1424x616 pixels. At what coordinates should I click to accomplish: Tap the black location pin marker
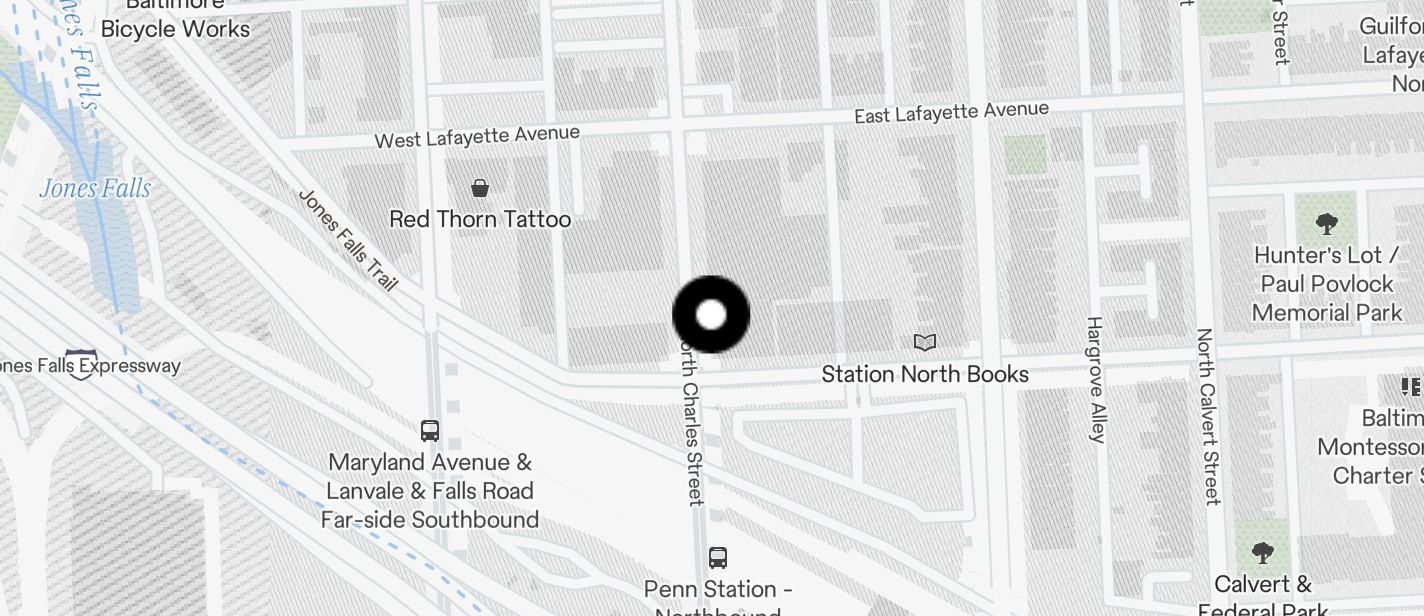[711, 315]
